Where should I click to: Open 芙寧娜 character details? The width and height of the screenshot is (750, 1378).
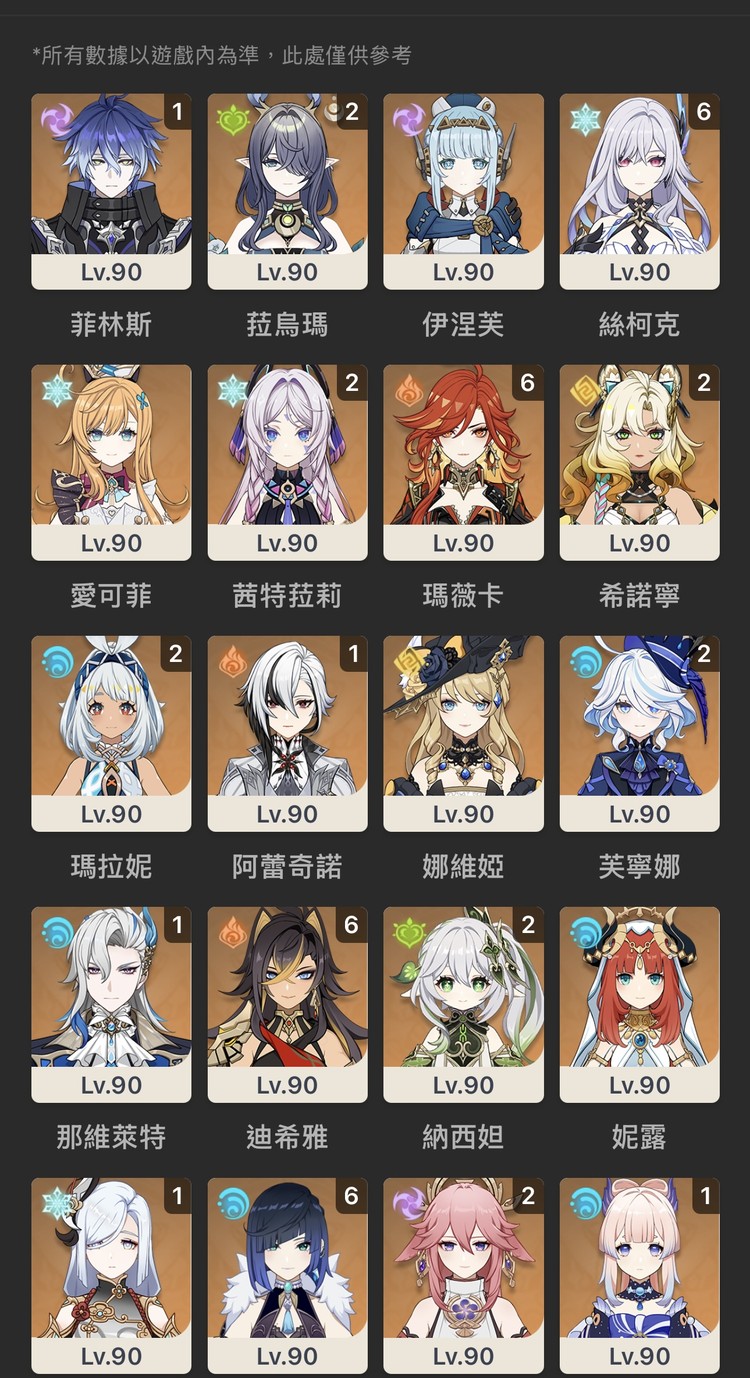click(x=639, y=733)
